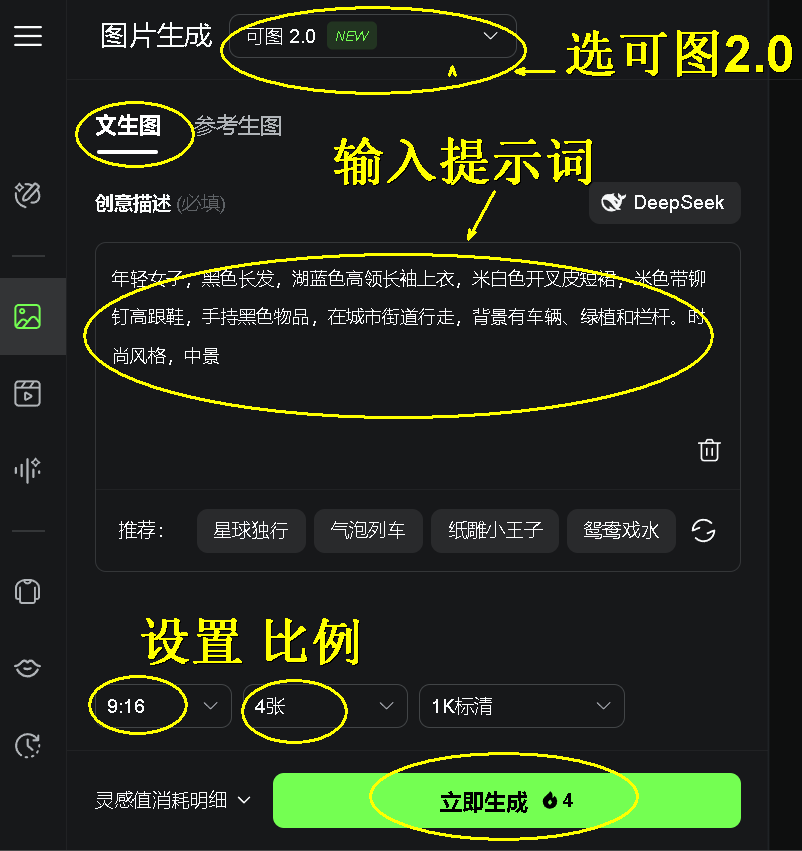The width and height of the screenshot is (802, 851).
Task: Select the 星球独行 recommended prompt
Action: (251, 530)
